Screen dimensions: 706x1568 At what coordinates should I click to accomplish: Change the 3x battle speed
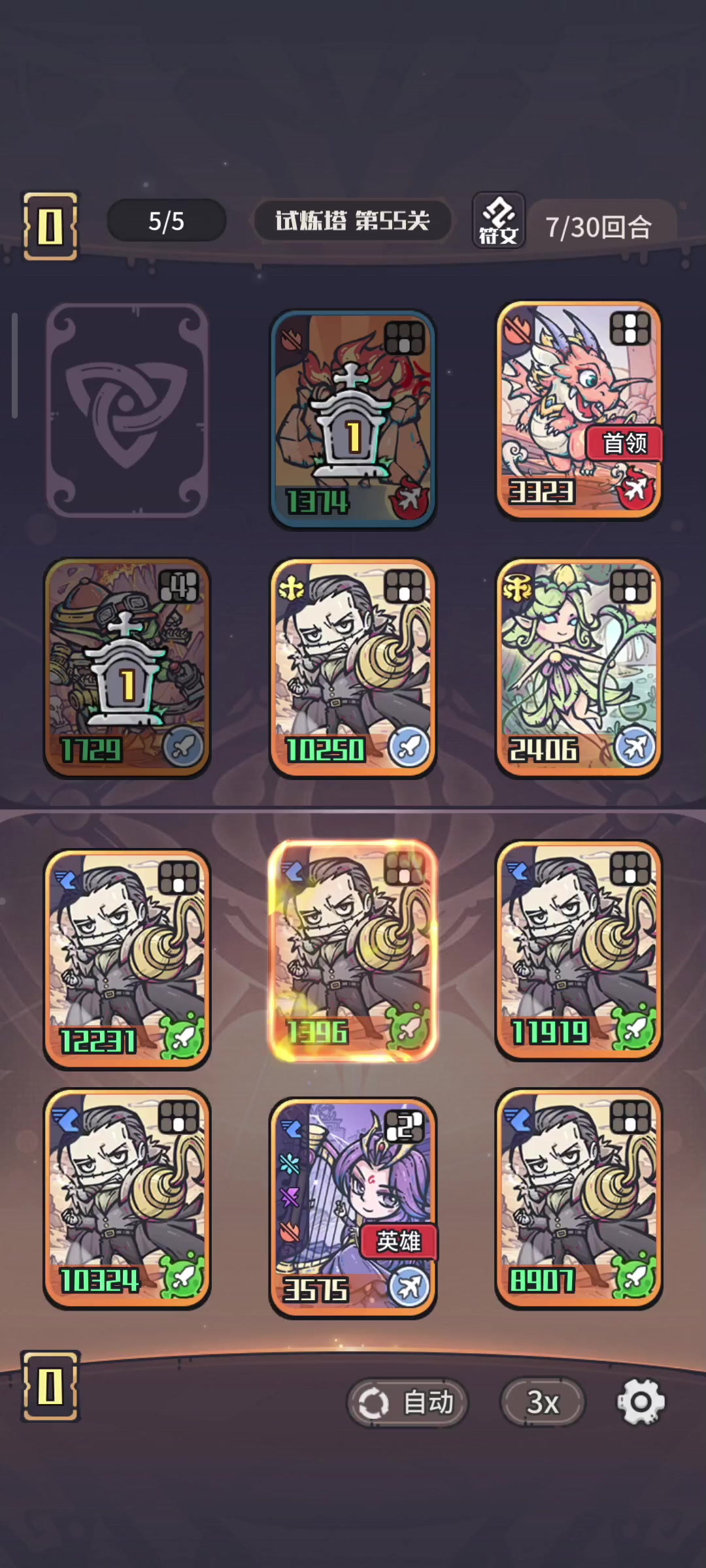click(x=543, y=1402)
